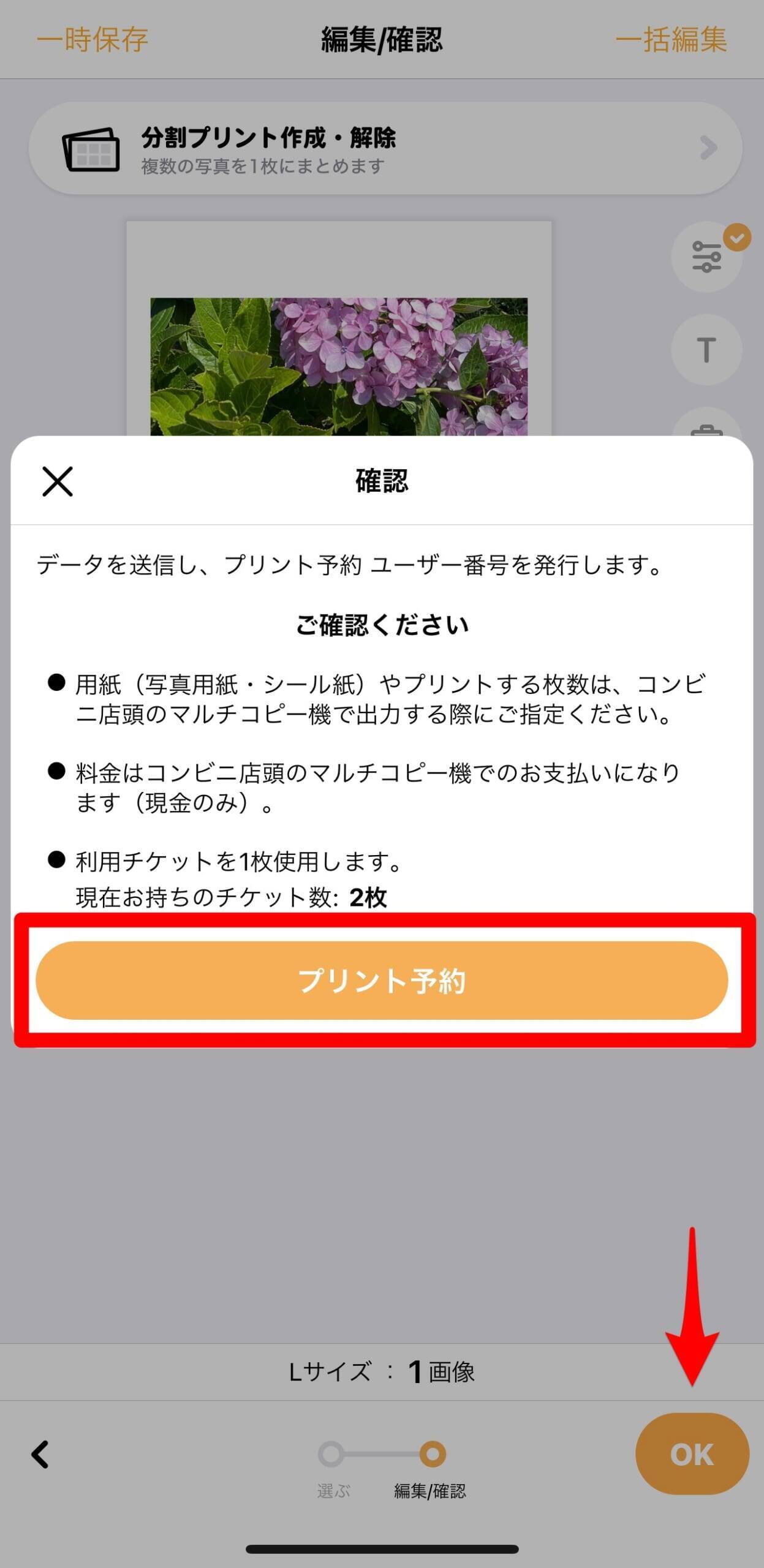This screenshot has height=1568, width=764.
Task: Add text with the T icon
Action: (x=706, y=350)
